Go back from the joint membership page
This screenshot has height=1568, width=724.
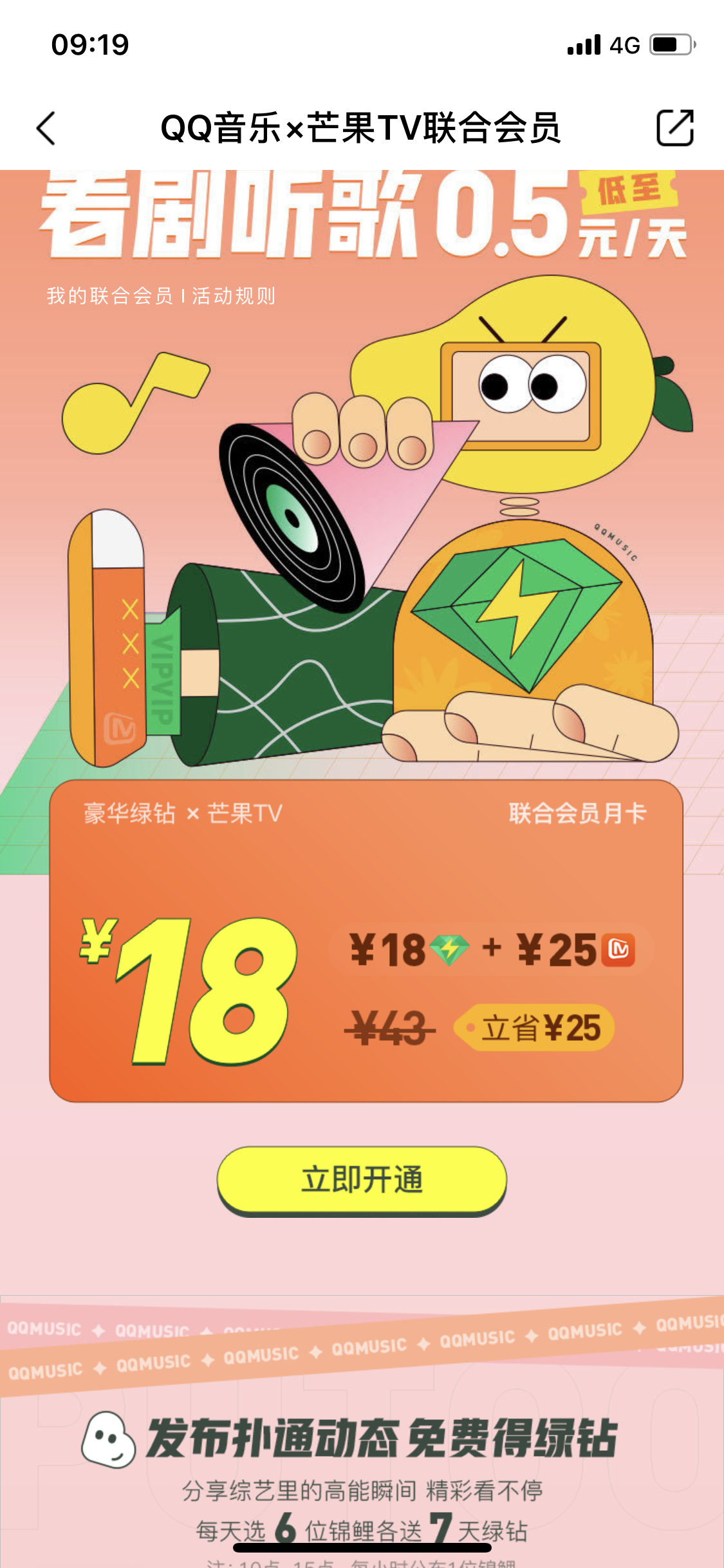pyautogui.click(x=46, y=128)
